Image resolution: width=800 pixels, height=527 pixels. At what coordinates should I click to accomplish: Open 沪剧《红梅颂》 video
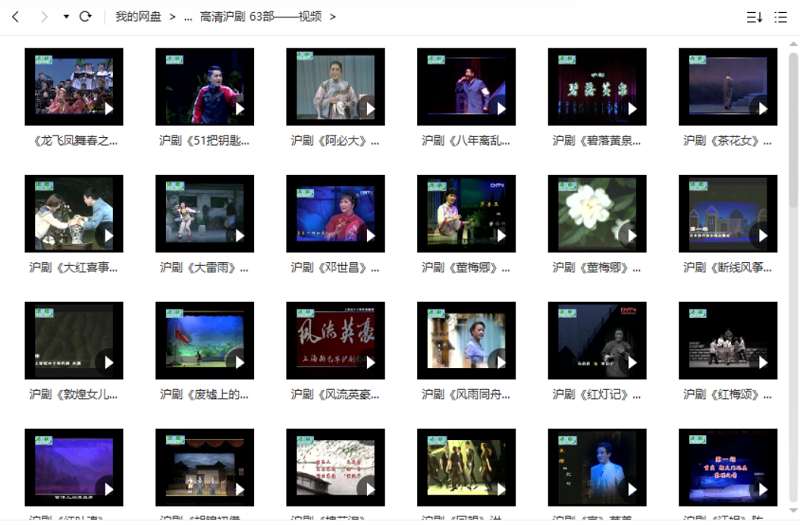[x=728, y=340]
